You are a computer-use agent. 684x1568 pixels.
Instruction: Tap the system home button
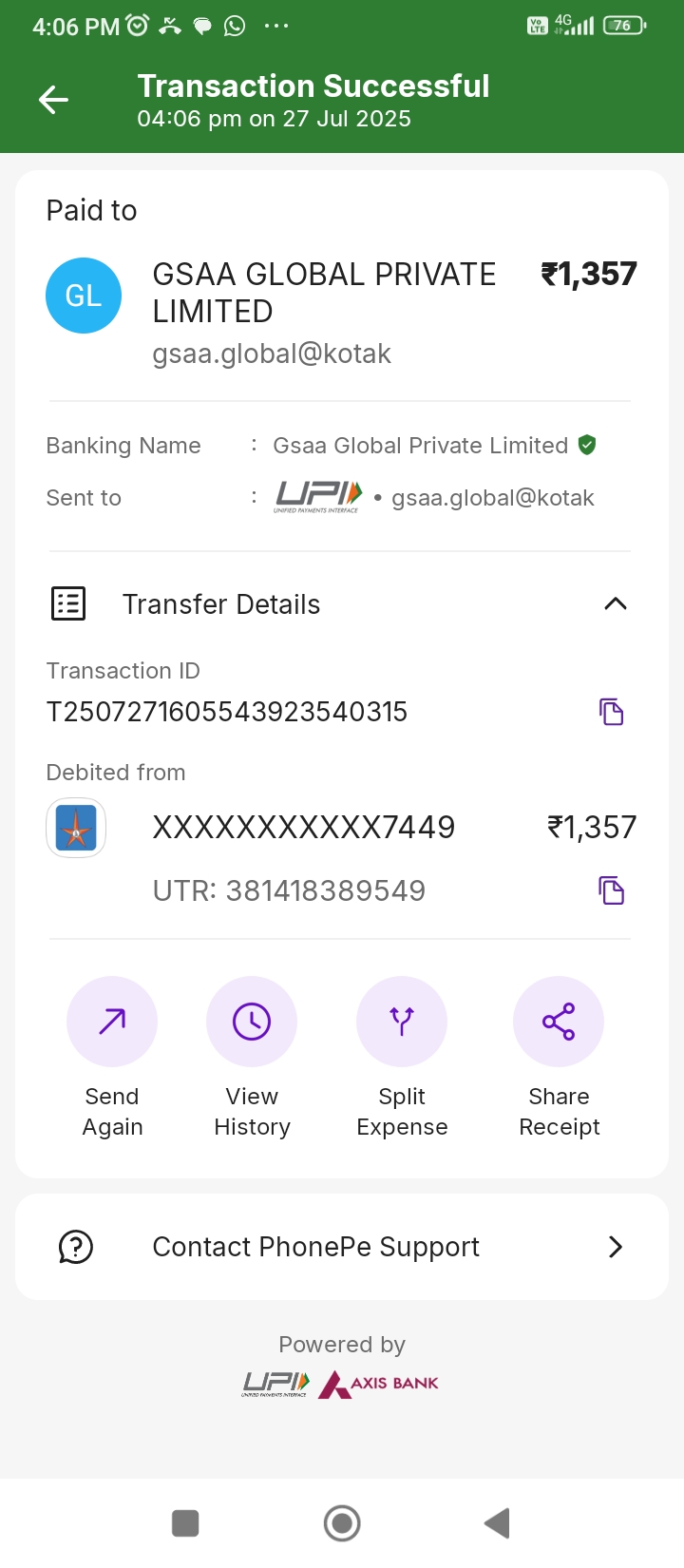[x=342, y=1523]
